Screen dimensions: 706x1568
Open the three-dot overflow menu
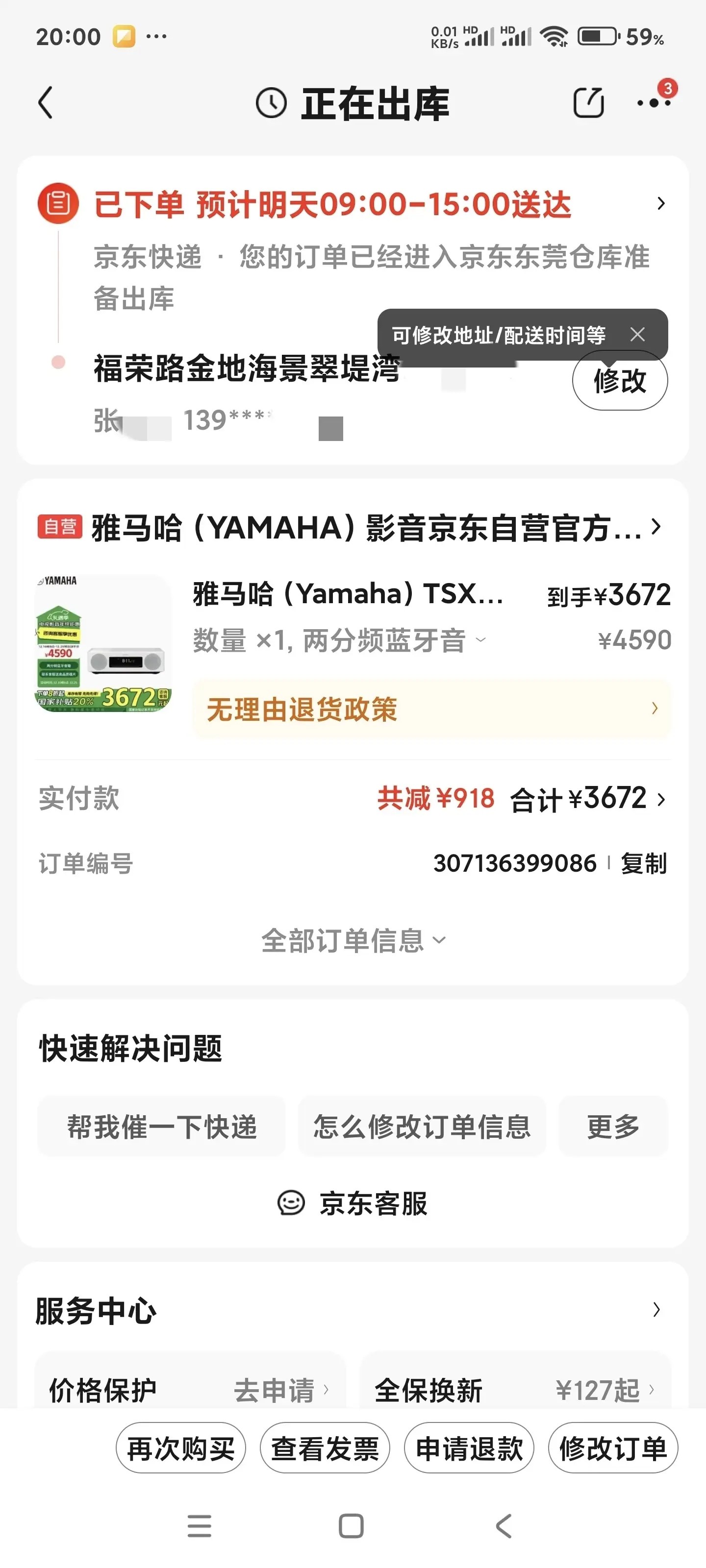tap(654, 102)
